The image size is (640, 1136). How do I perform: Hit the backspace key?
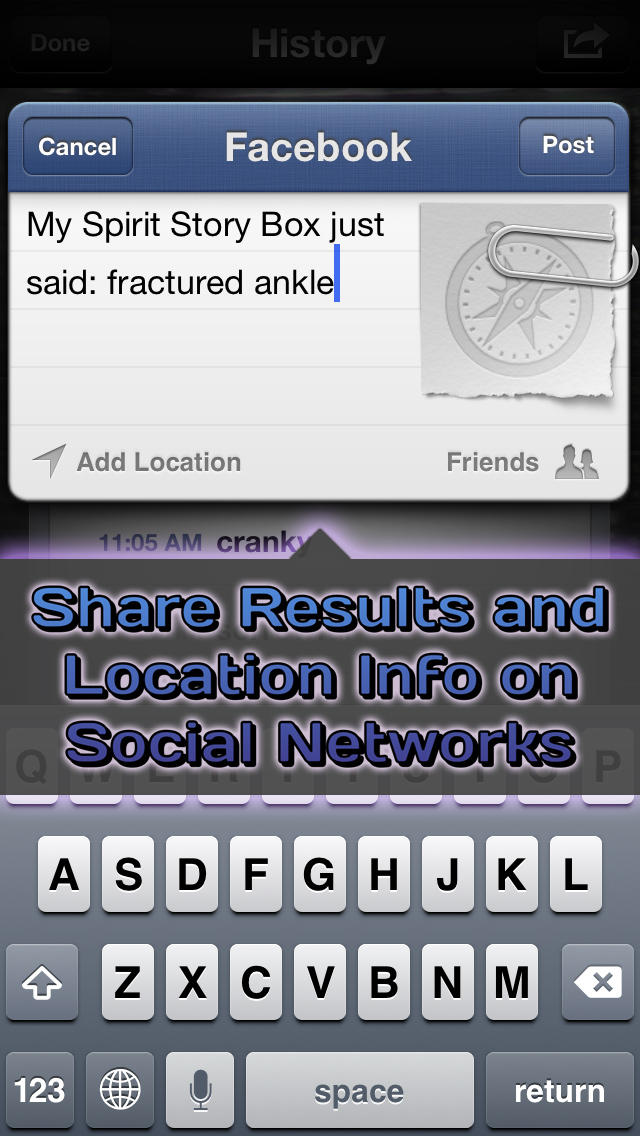[x=598, y=982]
